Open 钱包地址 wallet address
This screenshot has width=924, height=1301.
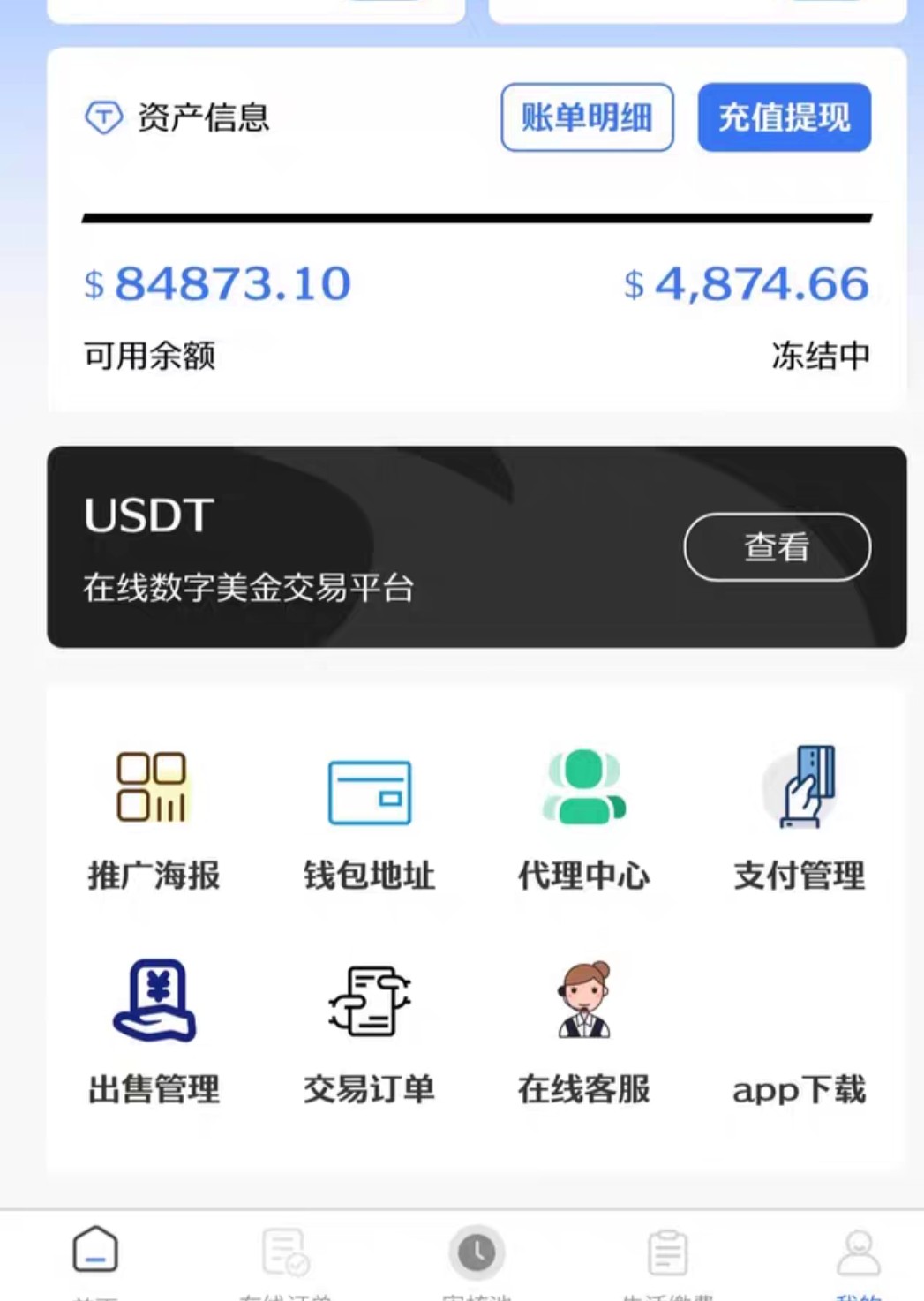coord(369,816)
